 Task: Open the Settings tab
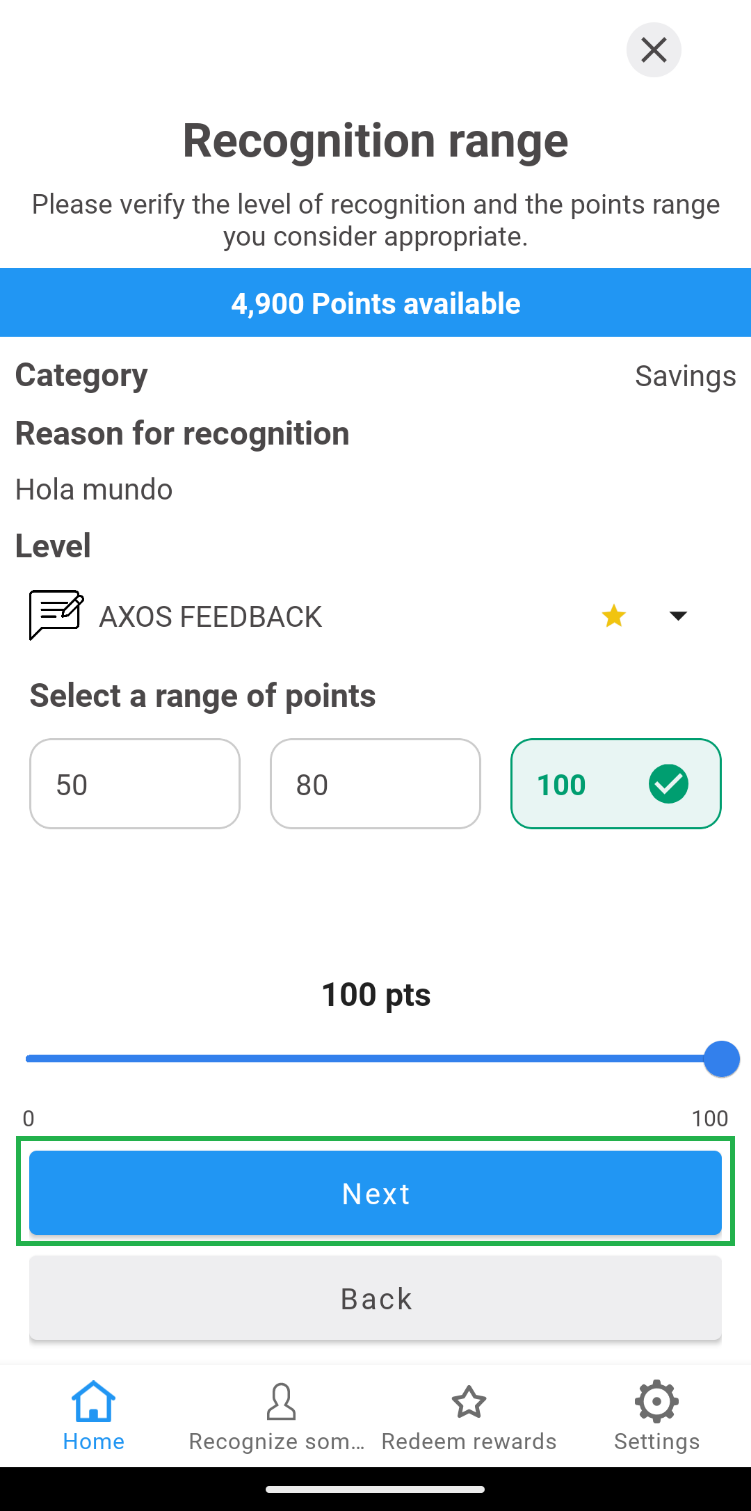656,1415
